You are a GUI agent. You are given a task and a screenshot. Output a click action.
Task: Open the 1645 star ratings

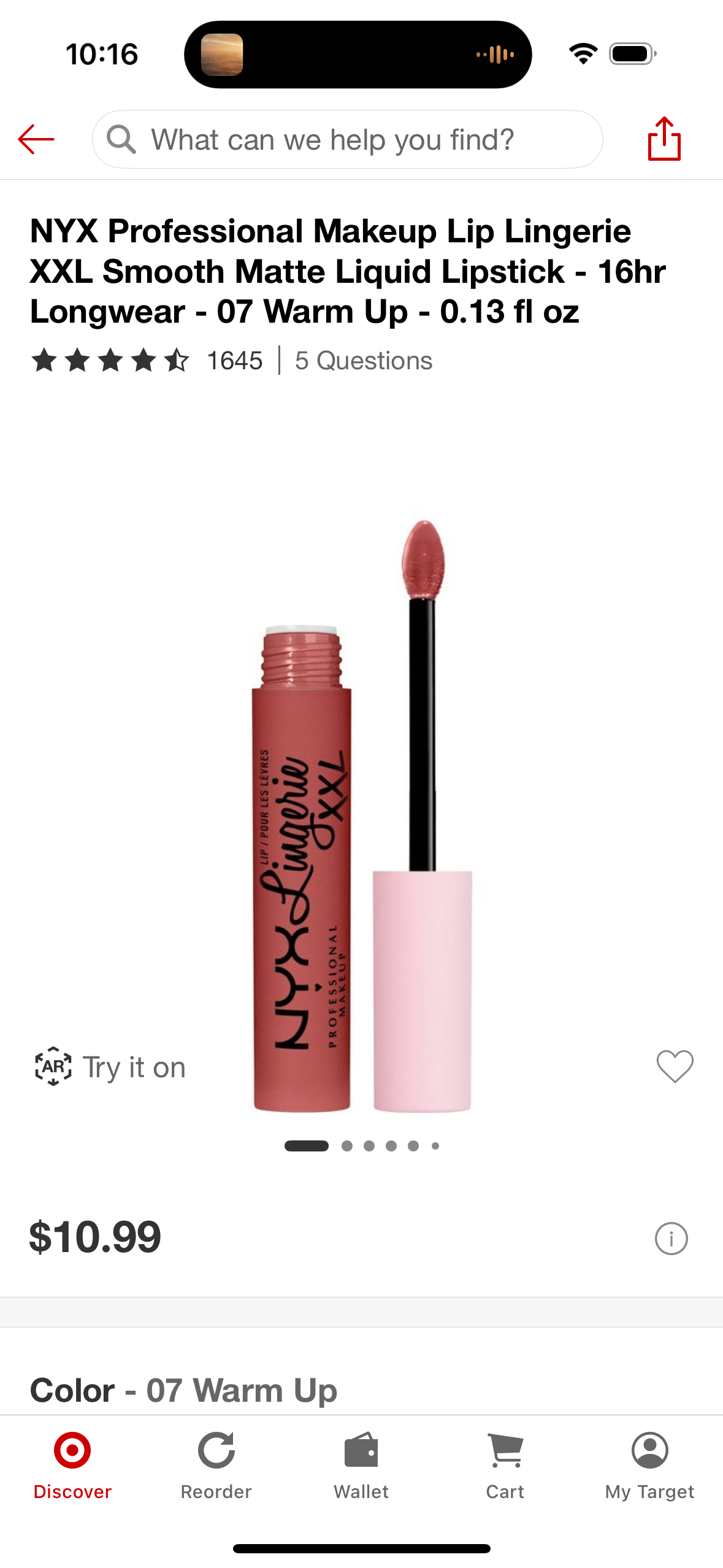(147, 361)
